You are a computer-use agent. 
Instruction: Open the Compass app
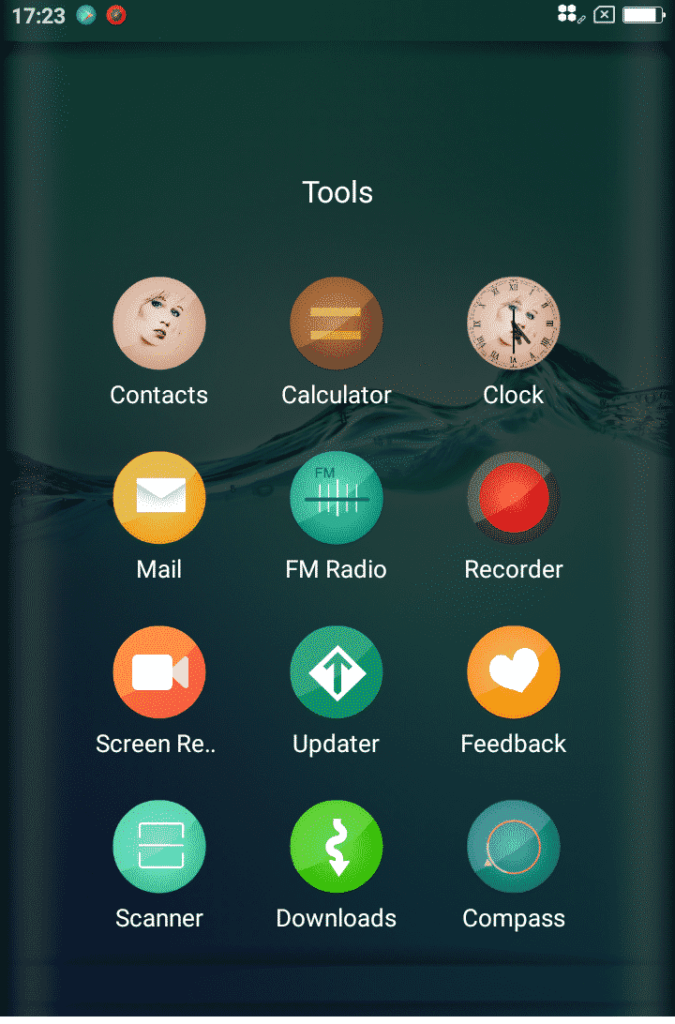pyautogui.click(x=513, y=846)
